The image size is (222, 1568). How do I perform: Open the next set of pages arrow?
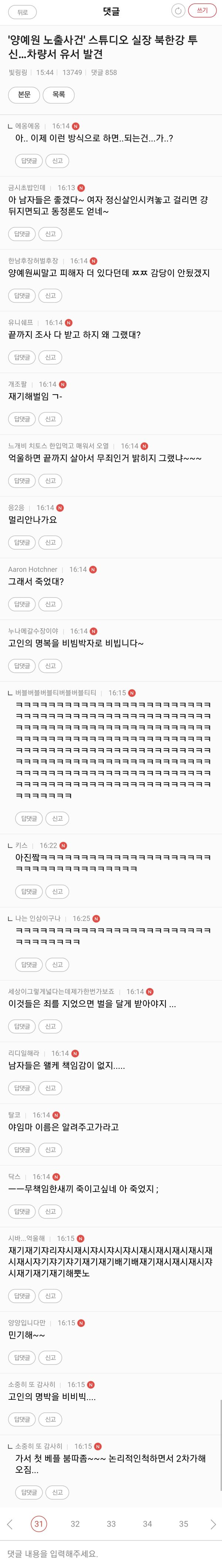click(212, 1524)
